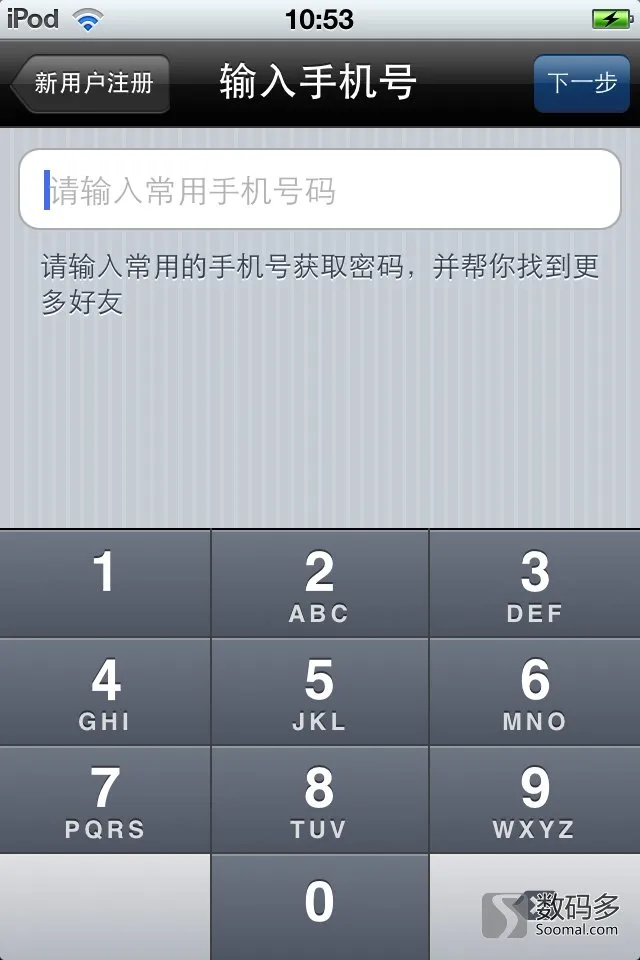Hit the 3 DEF key
This screenshot has height=960, width=640.
(x=535, y=584)
